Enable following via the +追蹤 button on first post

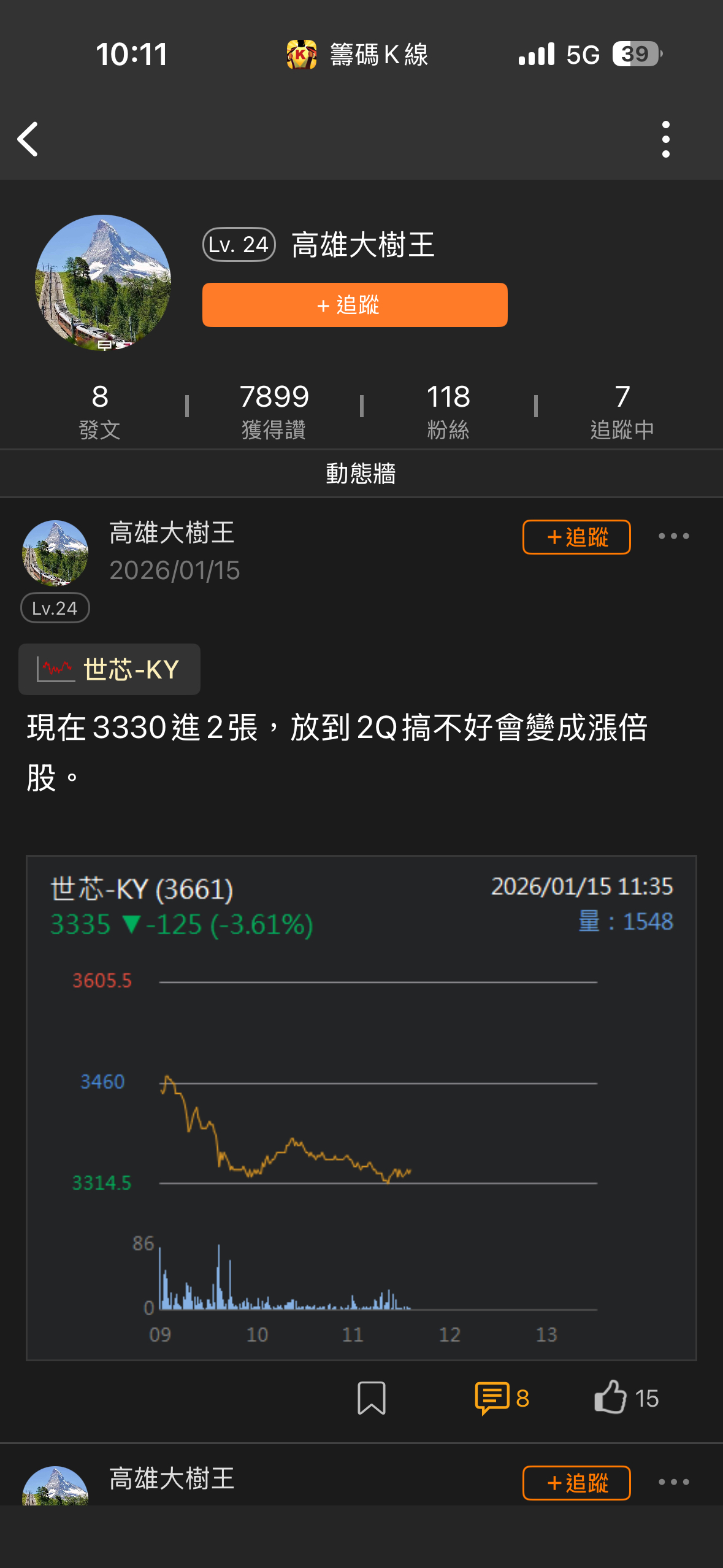pyautogui.click(x=575, y=537)
